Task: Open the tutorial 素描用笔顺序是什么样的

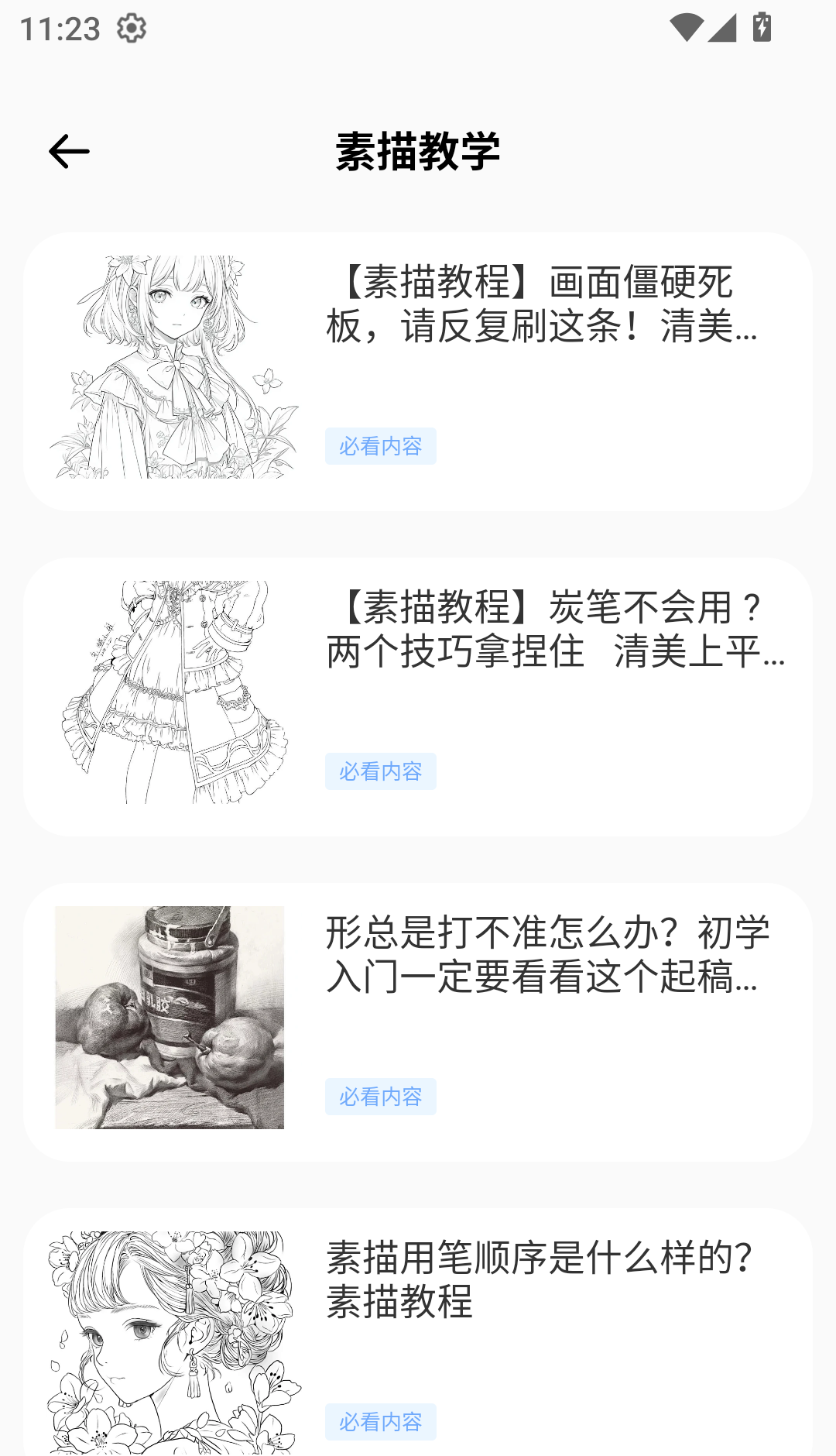Action: pos(539,1279)
